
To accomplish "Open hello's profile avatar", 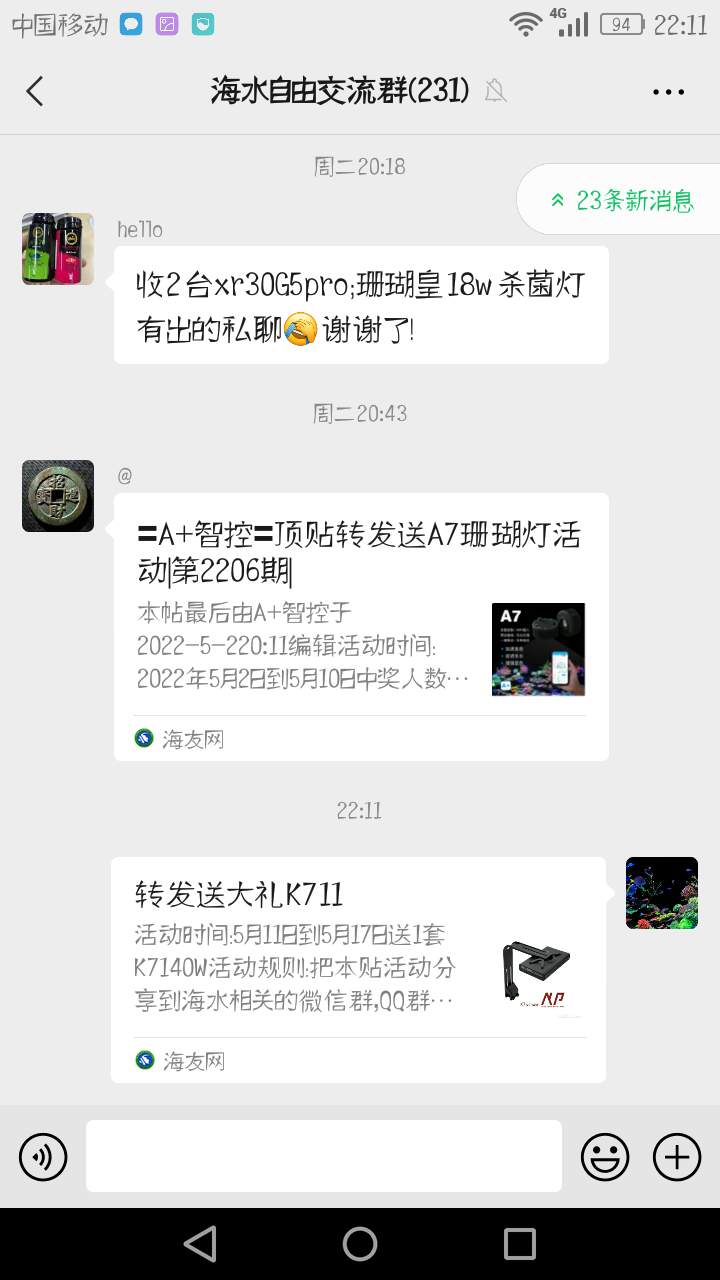I will pos(58,249).
